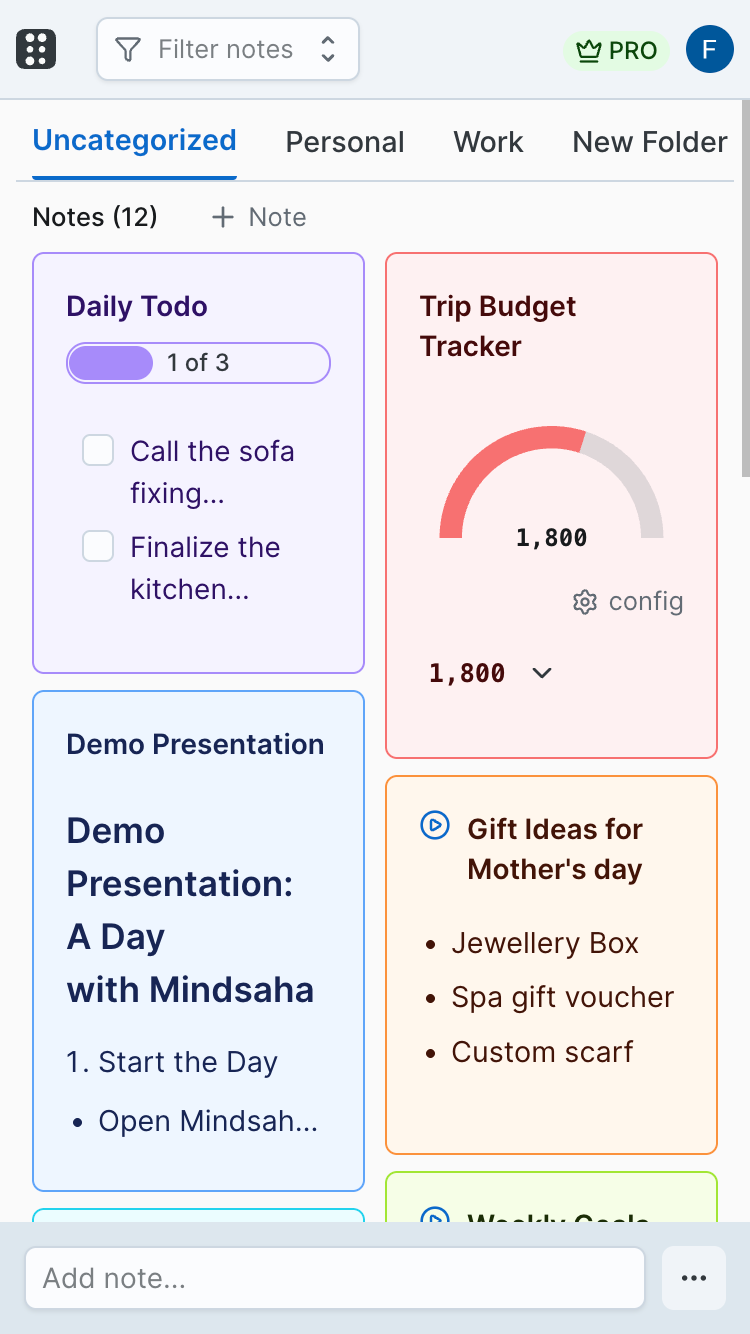Image resolution: width=750 pixels, height=1334 pixels.
Task: Open the config gear on Trip Budget Tracker
Action: click(584, 601)
